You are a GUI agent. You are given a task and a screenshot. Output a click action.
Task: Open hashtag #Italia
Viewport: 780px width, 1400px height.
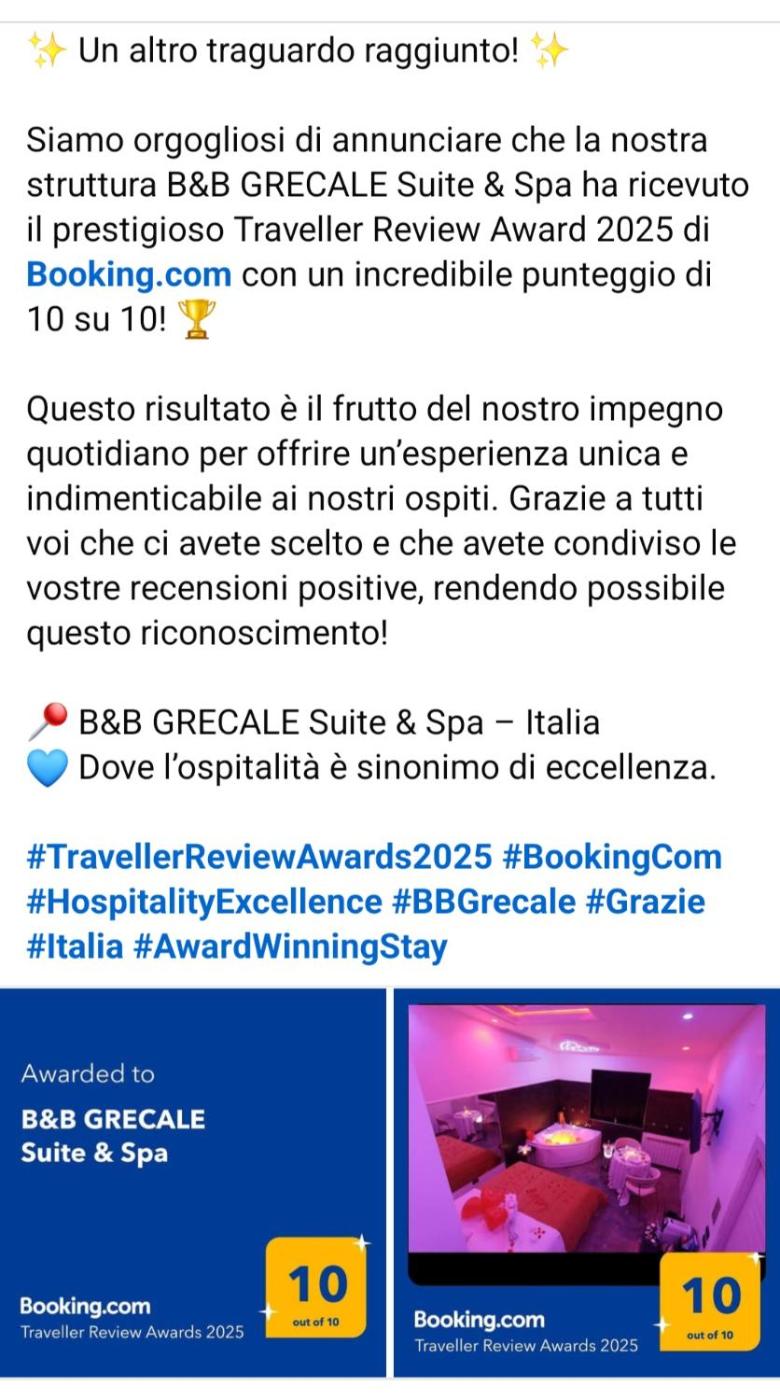click(74, 946)
